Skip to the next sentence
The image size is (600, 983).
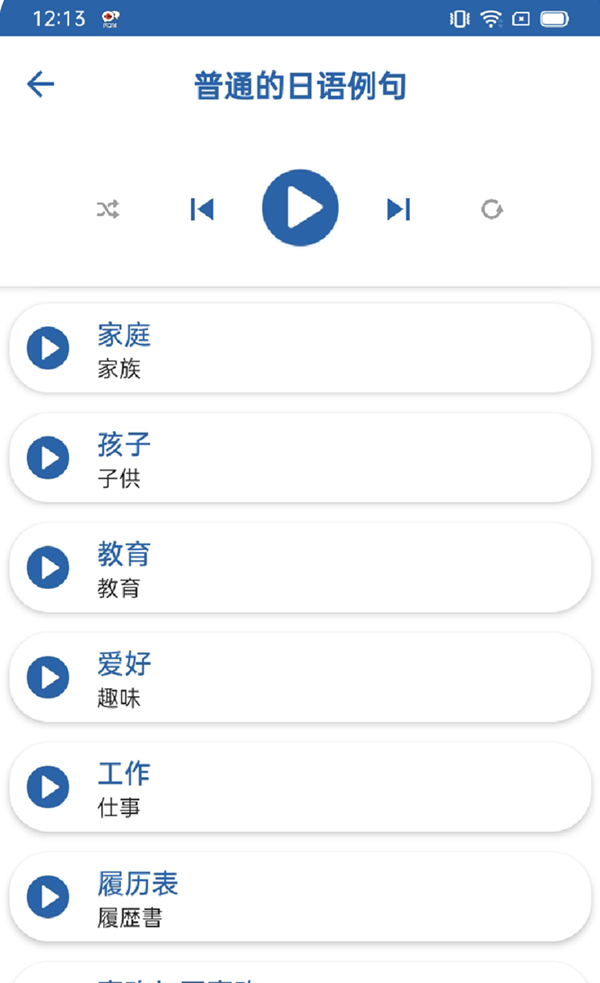[x=398, y=209]
